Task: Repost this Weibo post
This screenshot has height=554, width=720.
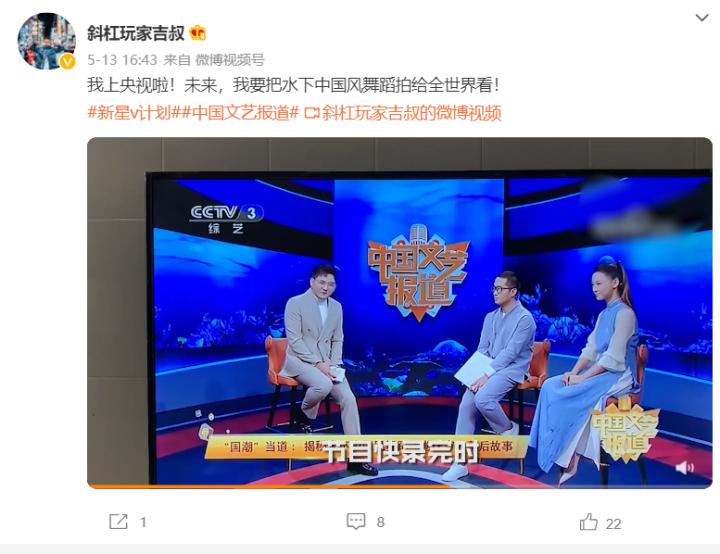Action: pos(127,522)
